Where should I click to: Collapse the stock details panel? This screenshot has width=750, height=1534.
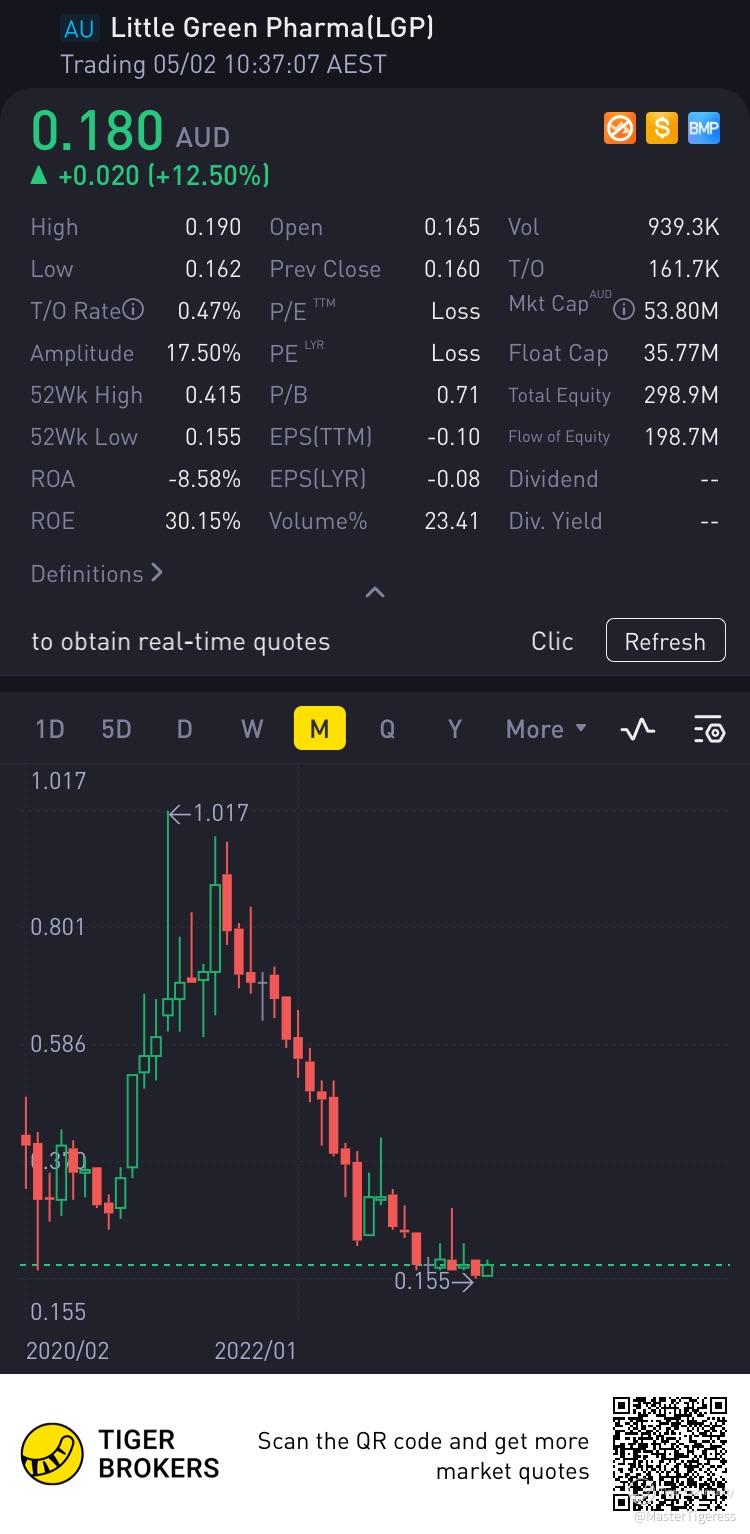[x=375, y=592]
